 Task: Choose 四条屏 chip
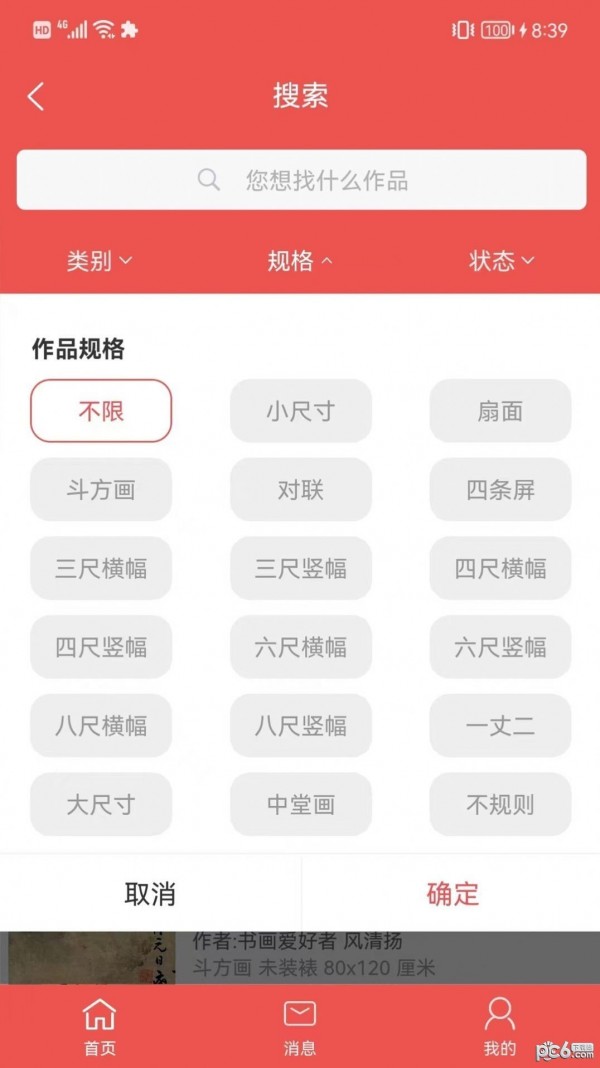(x=500, y=490)
